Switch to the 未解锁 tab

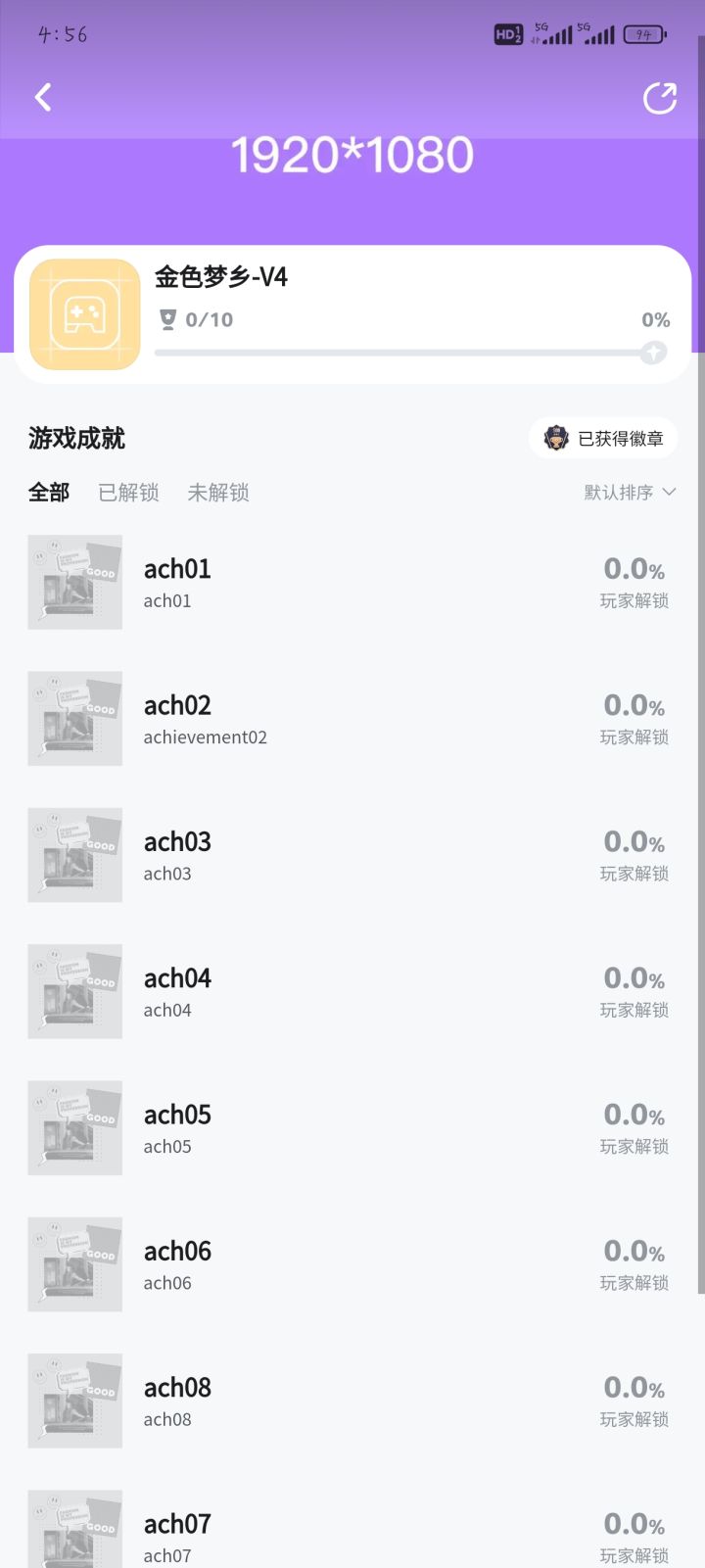tap(218, 493)
